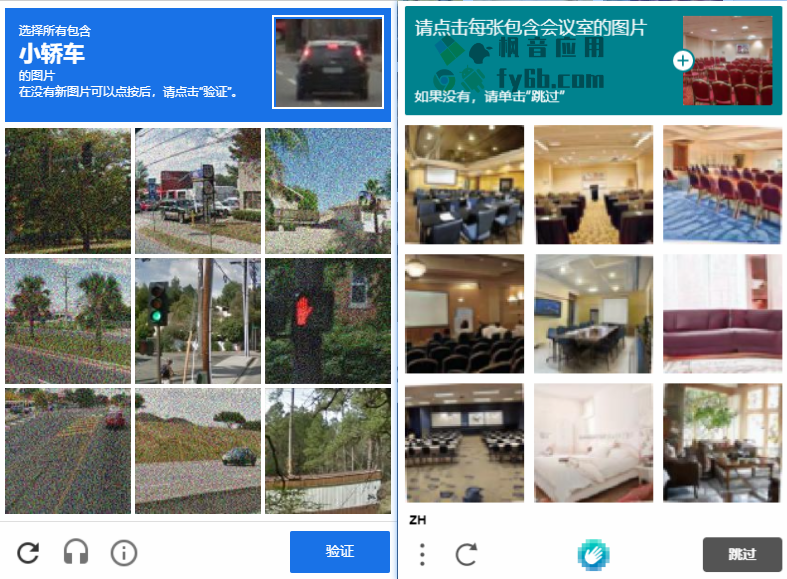Image resolution: width=787 pixels, height=579 pixels.
Task: Select the tile with the red hand signal
Action: point(327,320)
